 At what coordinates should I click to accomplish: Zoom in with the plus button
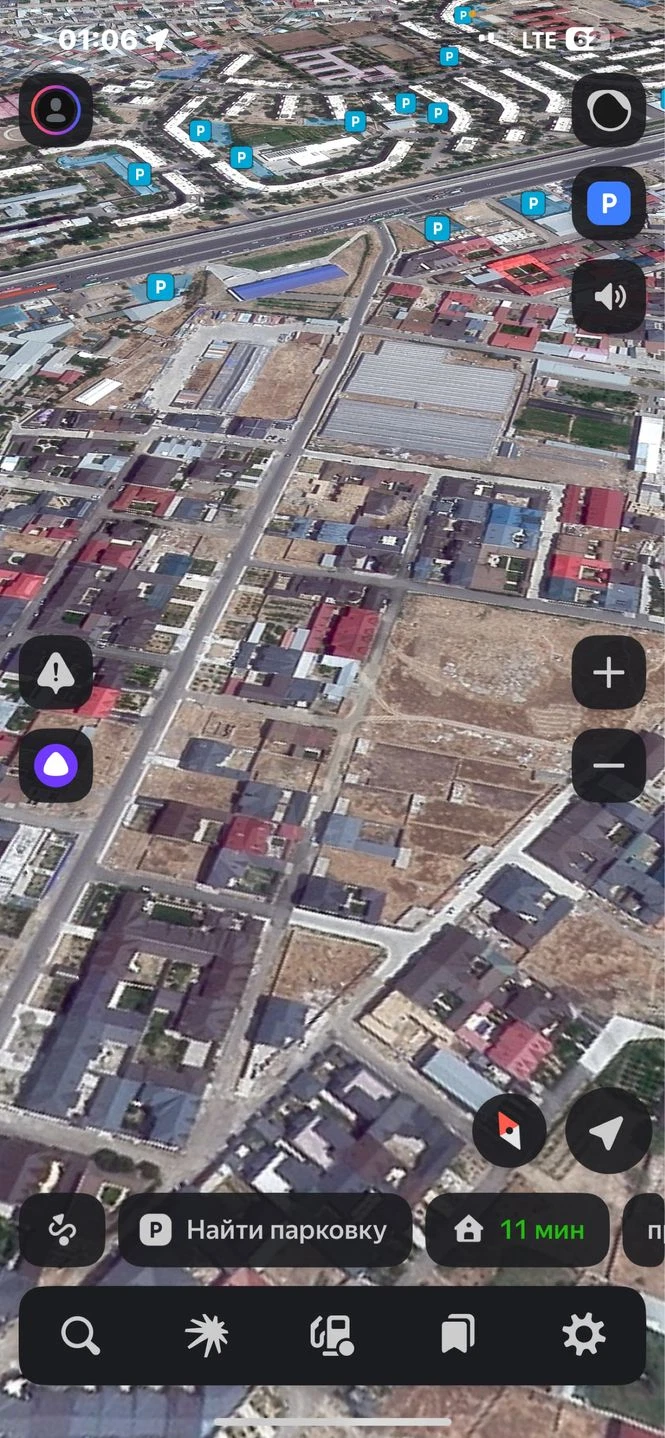tap(608, 673)
